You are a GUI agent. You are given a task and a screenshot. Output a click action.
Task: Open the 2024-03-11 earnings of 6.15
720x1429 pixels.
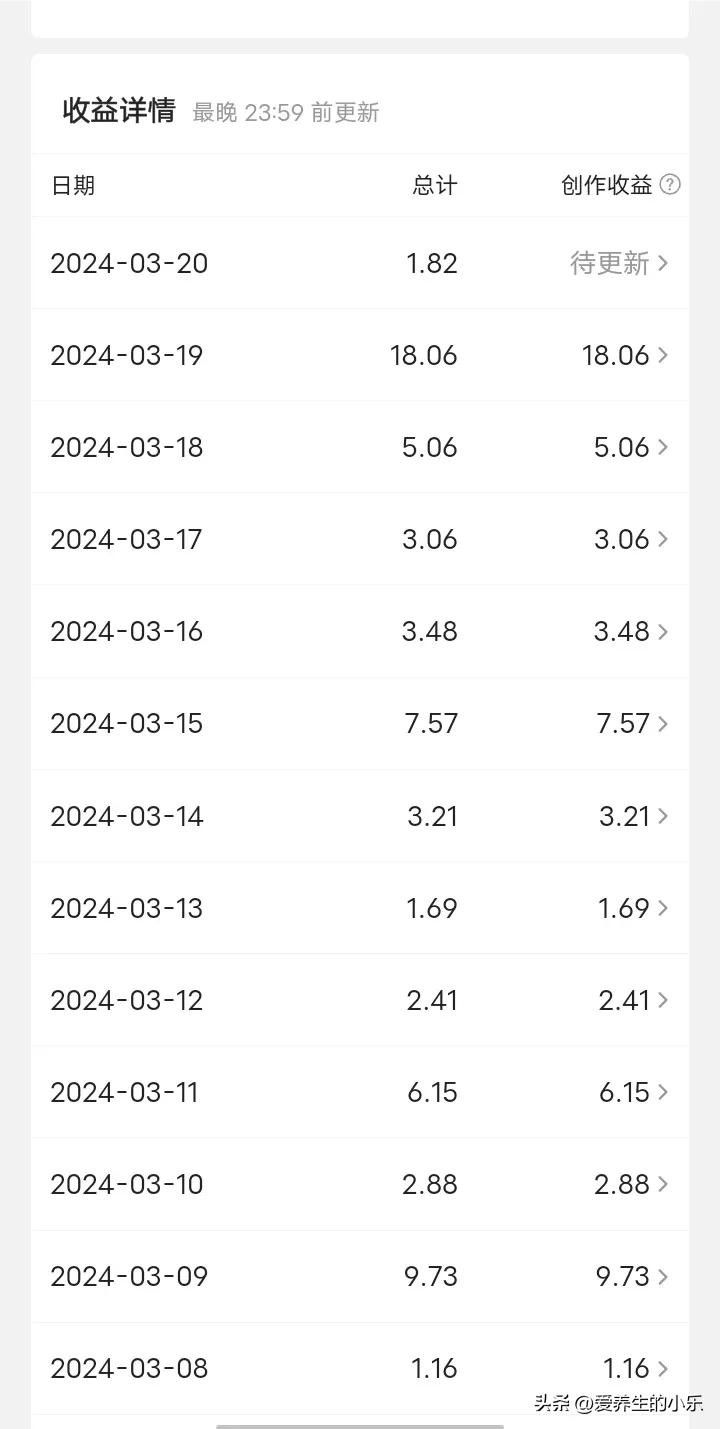[360, 1092]
